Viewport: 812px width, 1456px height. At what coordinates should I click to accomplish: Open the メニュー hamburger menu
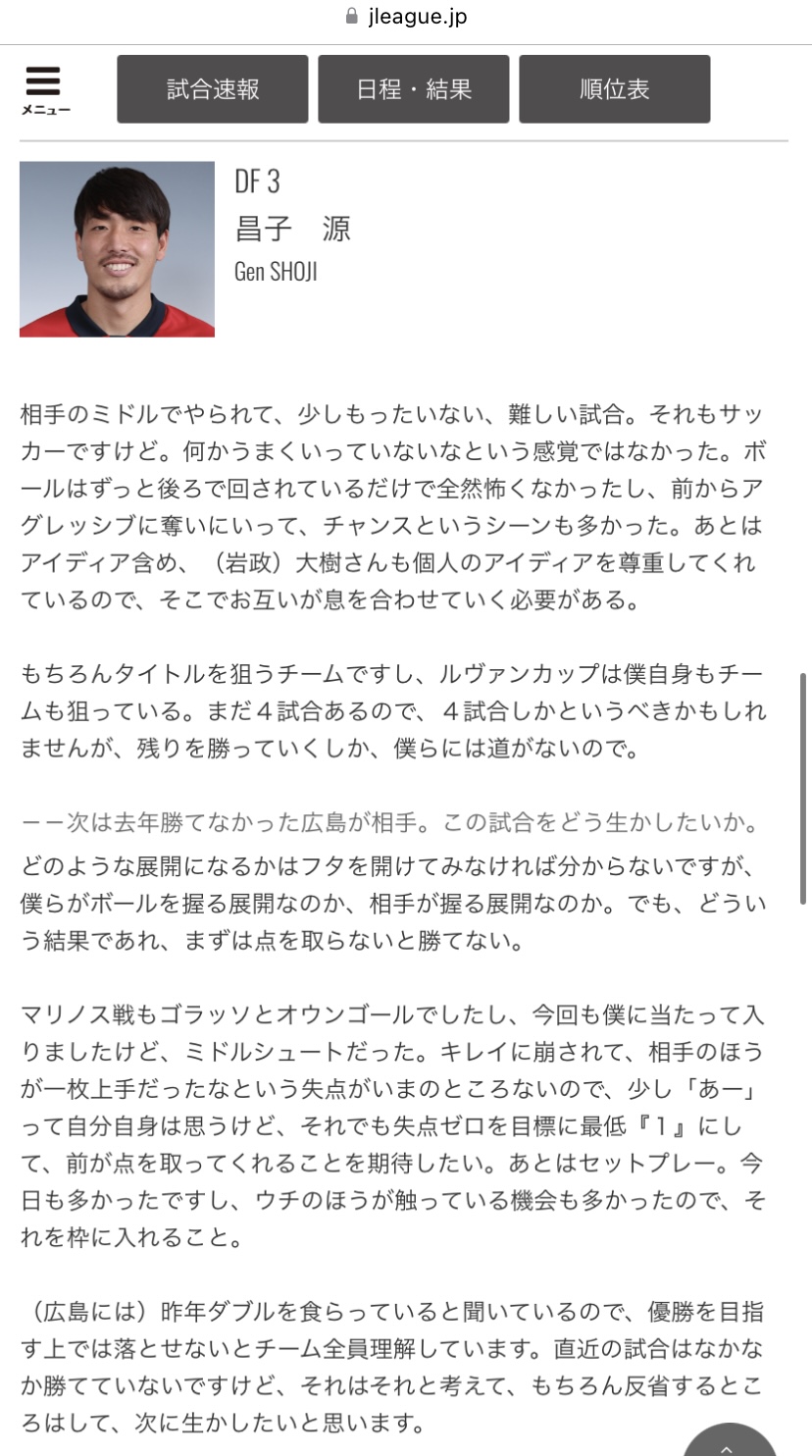pos(45,90)
